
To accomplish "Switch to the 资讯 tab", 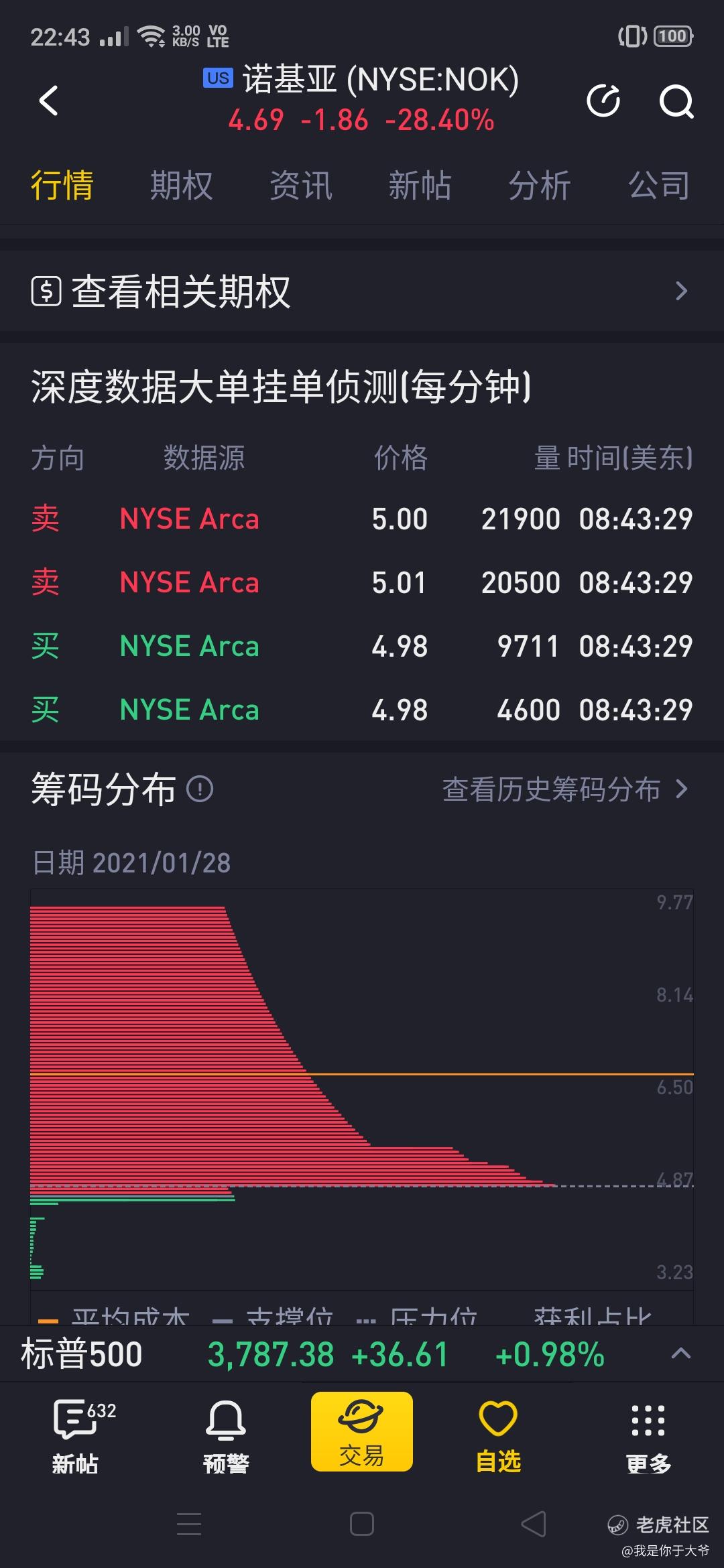I will tap(300, 185).
